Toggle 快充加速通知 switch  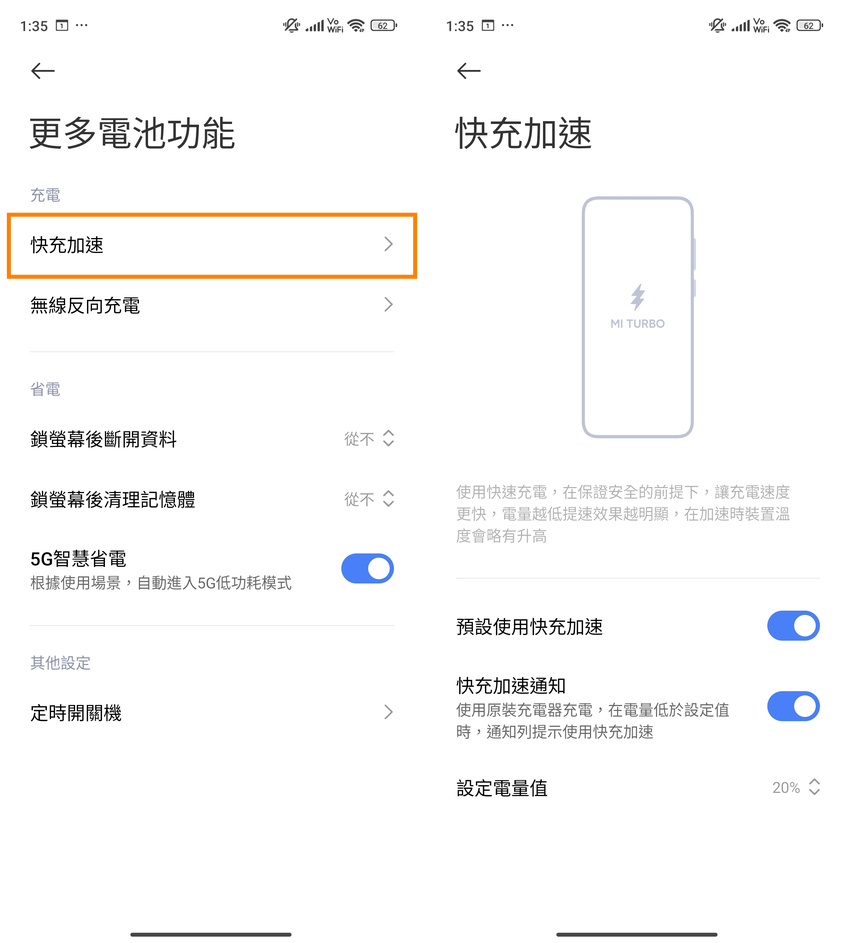point(792,707)
